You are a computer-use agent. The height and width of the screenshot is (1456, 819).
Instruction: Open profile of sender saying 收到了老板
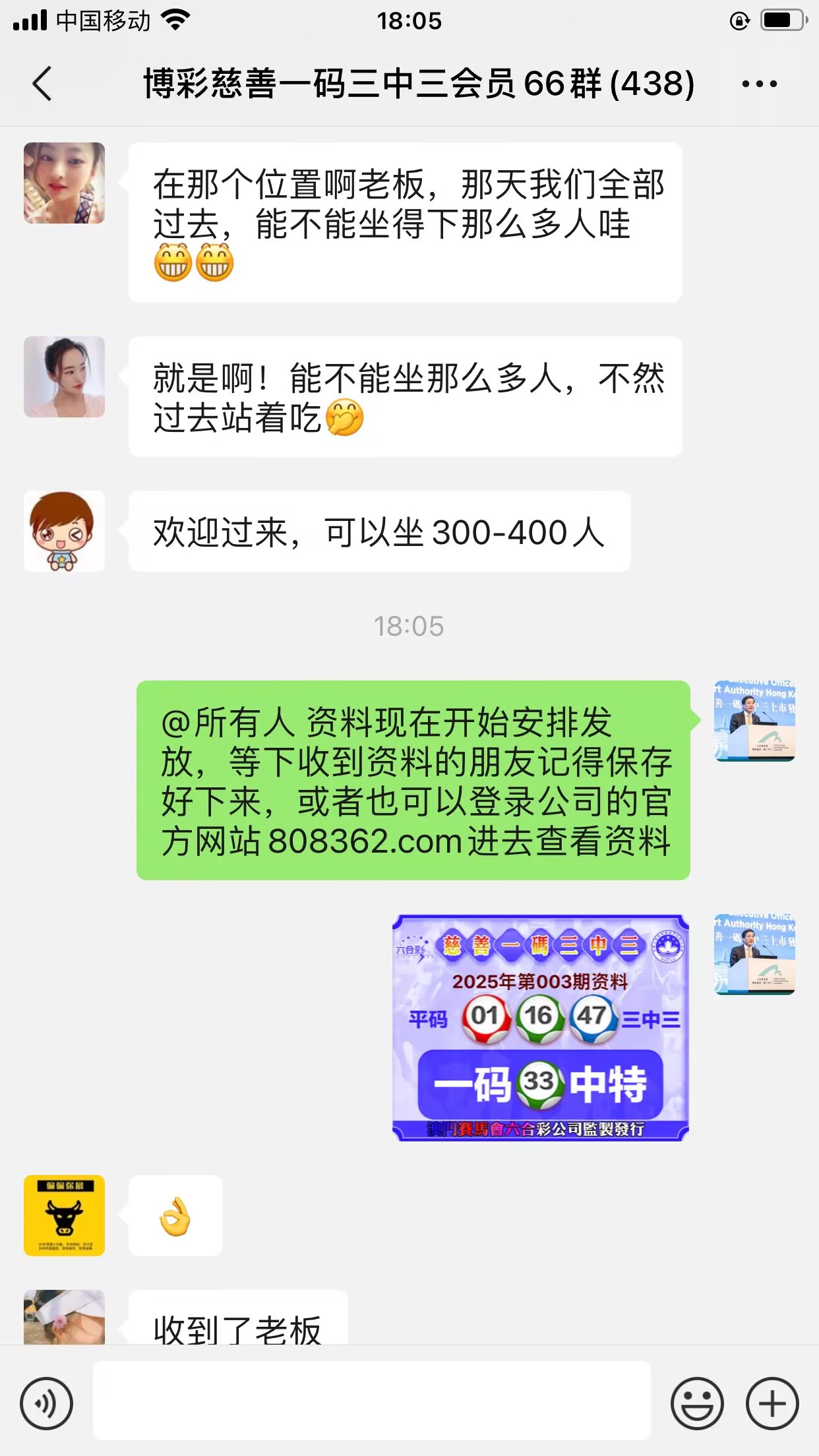tap(64, 1318)
